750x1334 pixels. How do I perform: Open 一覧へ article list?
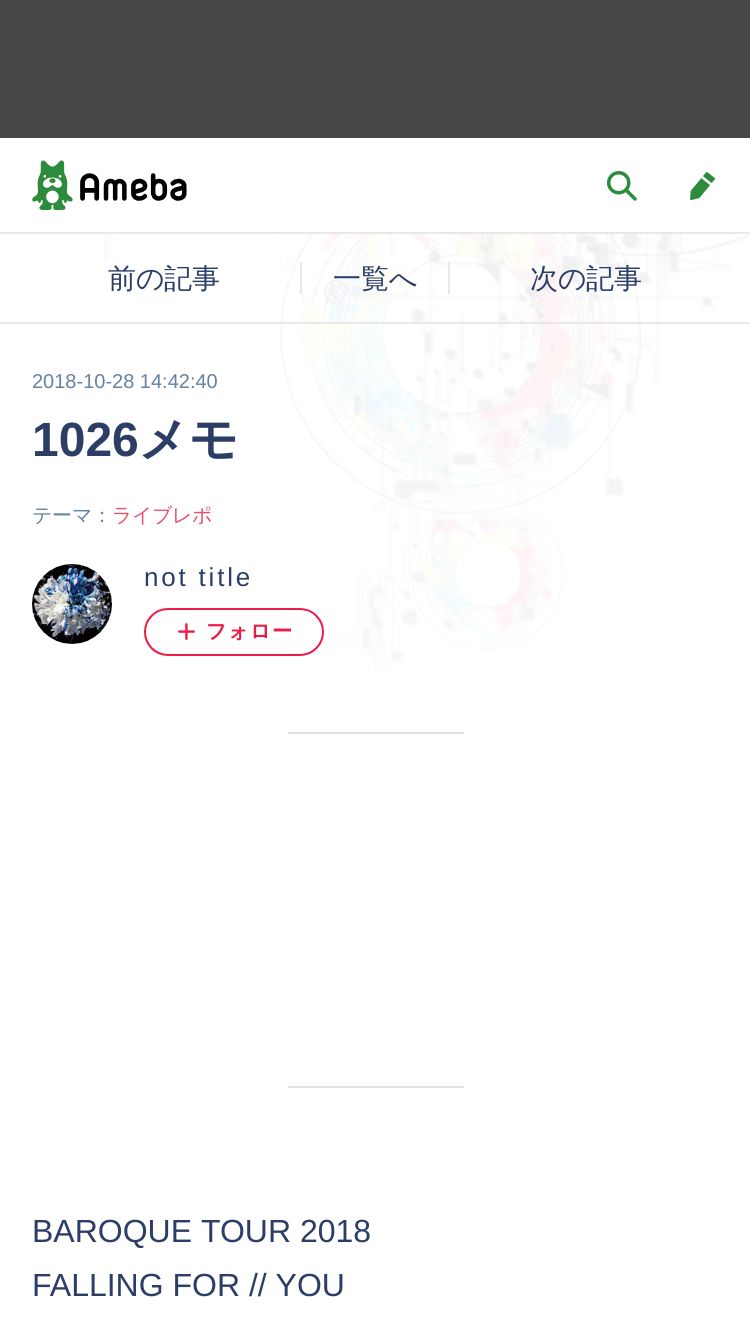[375, 278]
